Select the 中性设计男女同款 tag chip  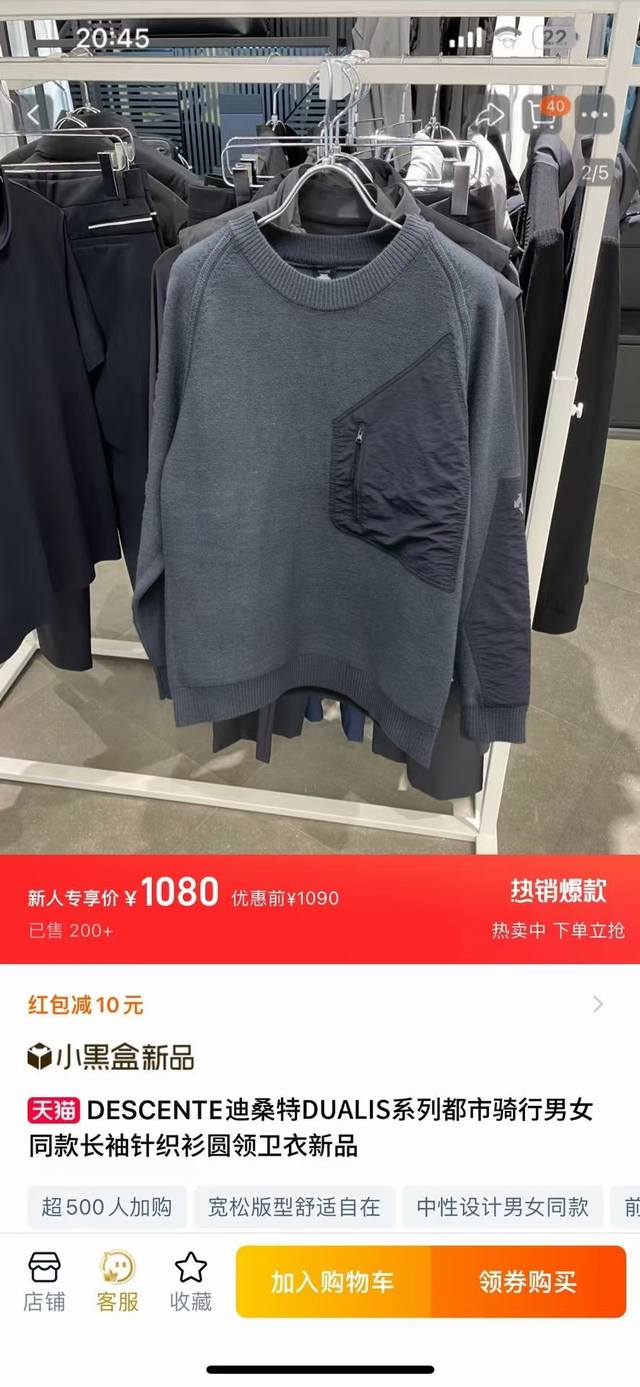(502, 1207)
